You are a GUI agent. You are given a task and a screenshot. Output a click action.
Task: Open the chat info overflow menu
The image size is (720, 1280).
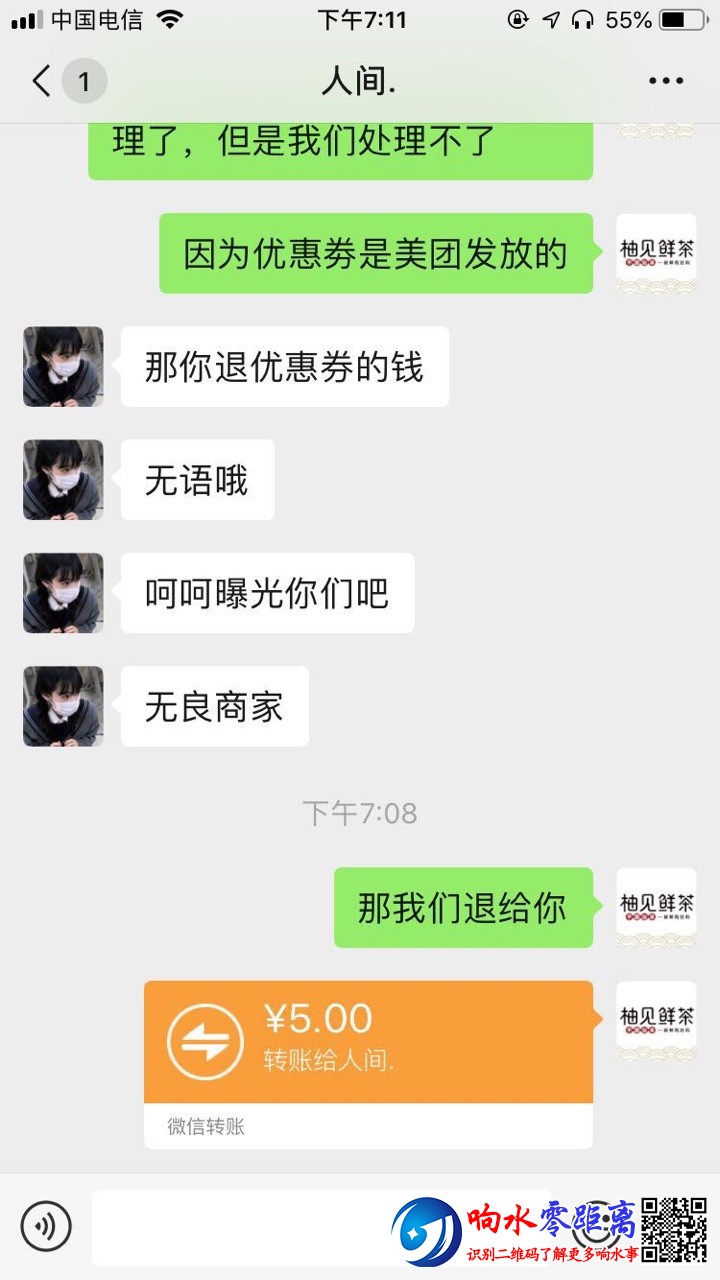pos(666,81)
